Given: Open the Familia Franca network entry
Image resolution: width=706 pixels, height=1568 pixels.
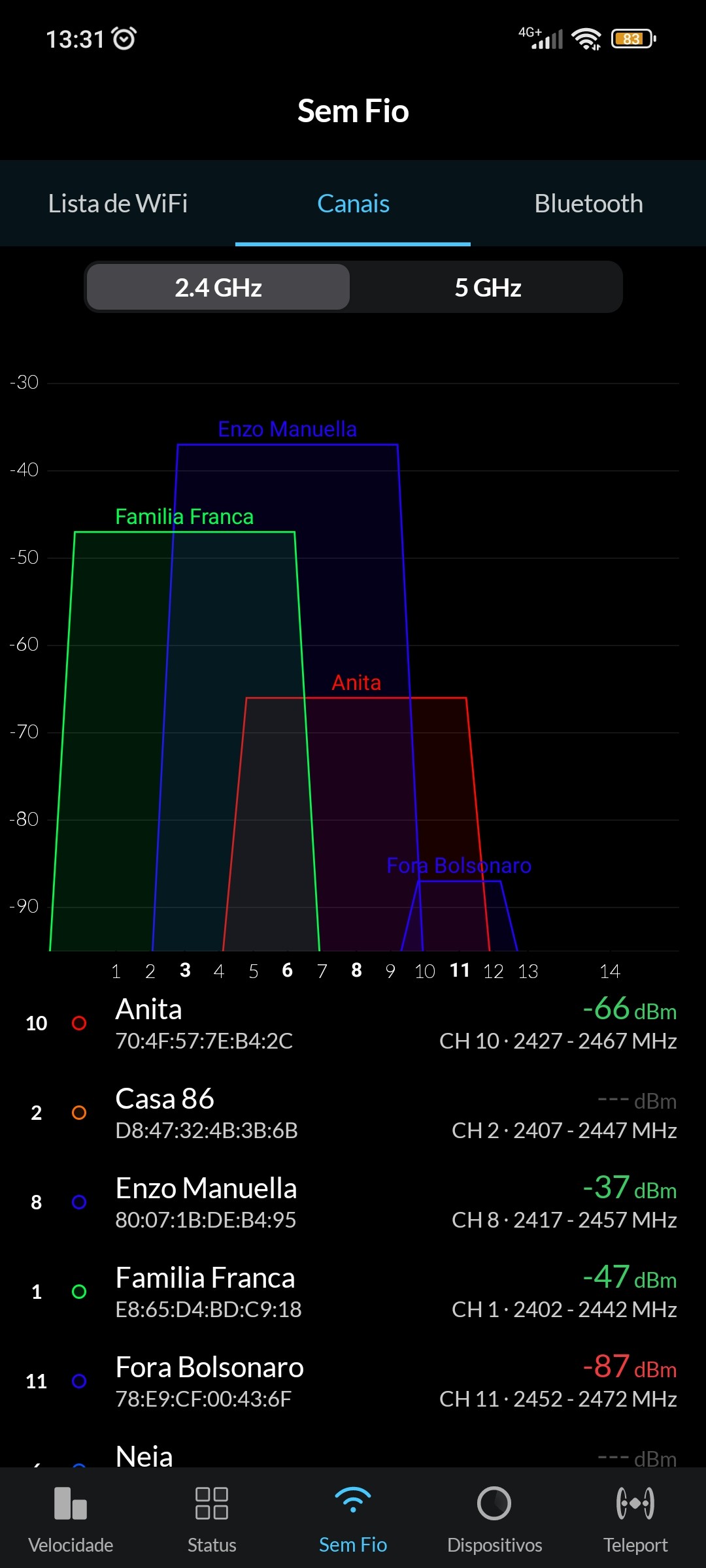Looking at the screenshot, I should pos(353,1292).
